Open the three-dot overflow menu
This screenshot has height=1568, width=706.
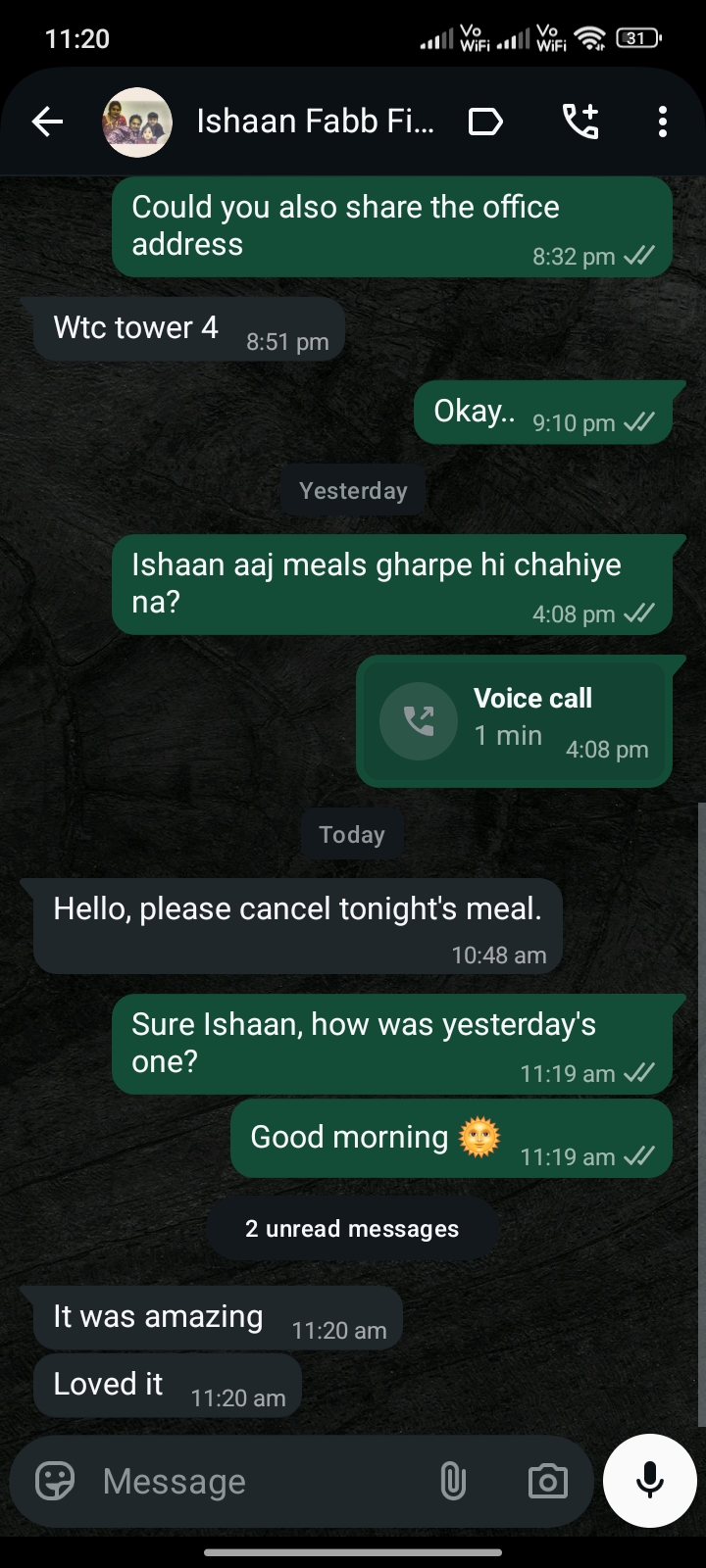tap(663, 122)
